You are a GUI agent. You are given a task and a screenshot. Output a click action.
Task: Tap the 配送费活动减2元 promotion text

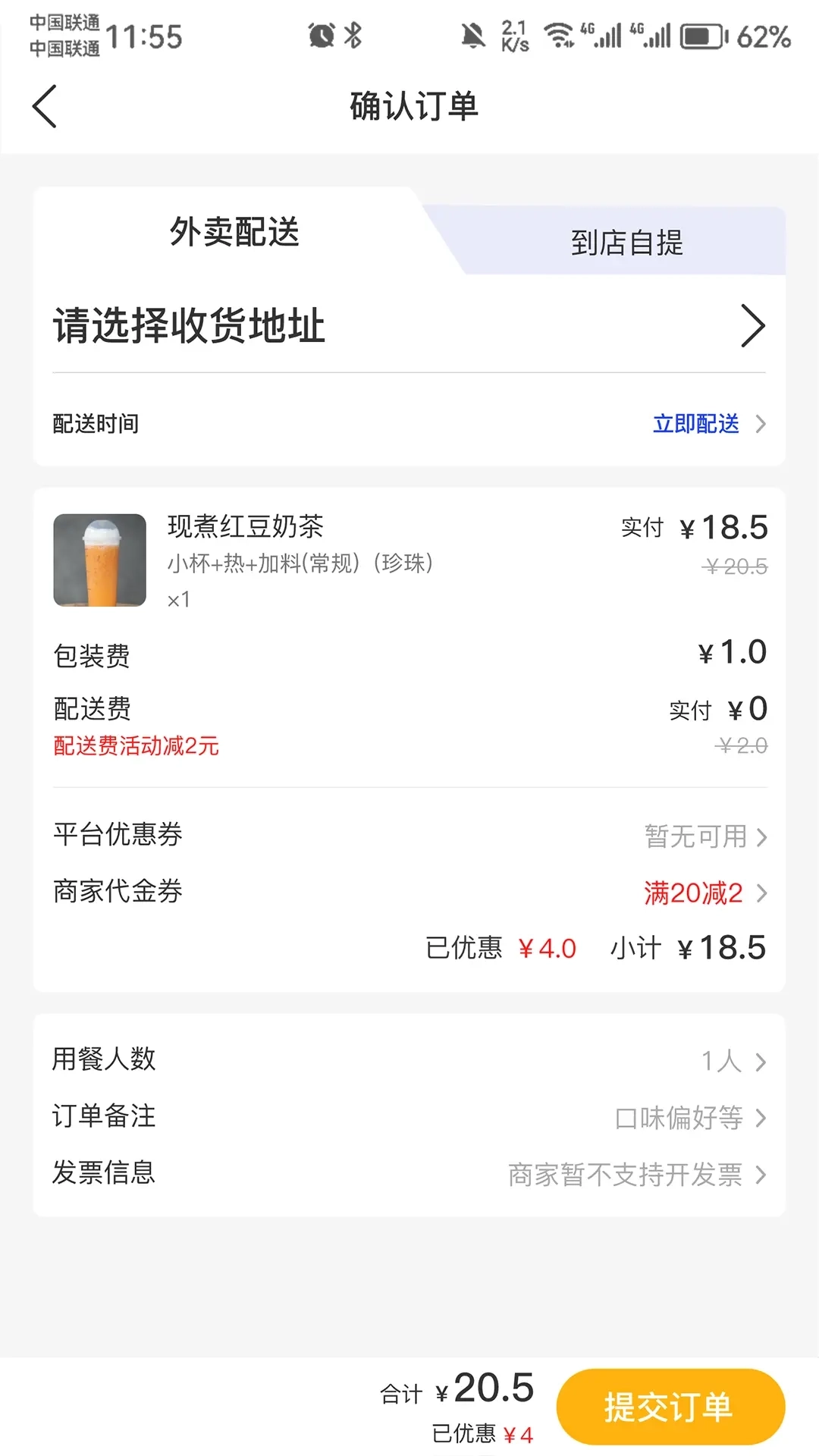(134, 745)
